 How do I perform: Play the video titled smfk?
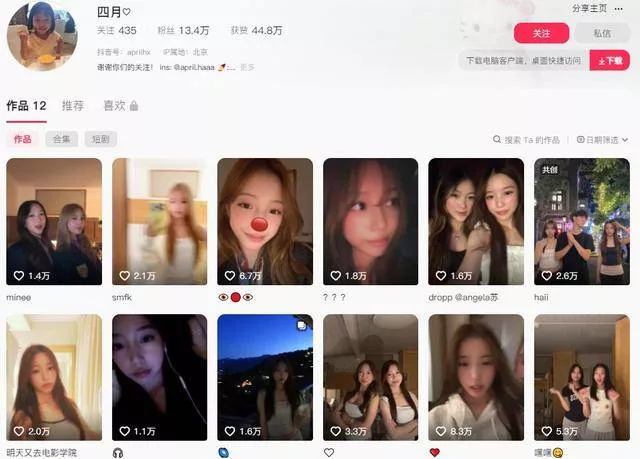click(x=160, y=221)
